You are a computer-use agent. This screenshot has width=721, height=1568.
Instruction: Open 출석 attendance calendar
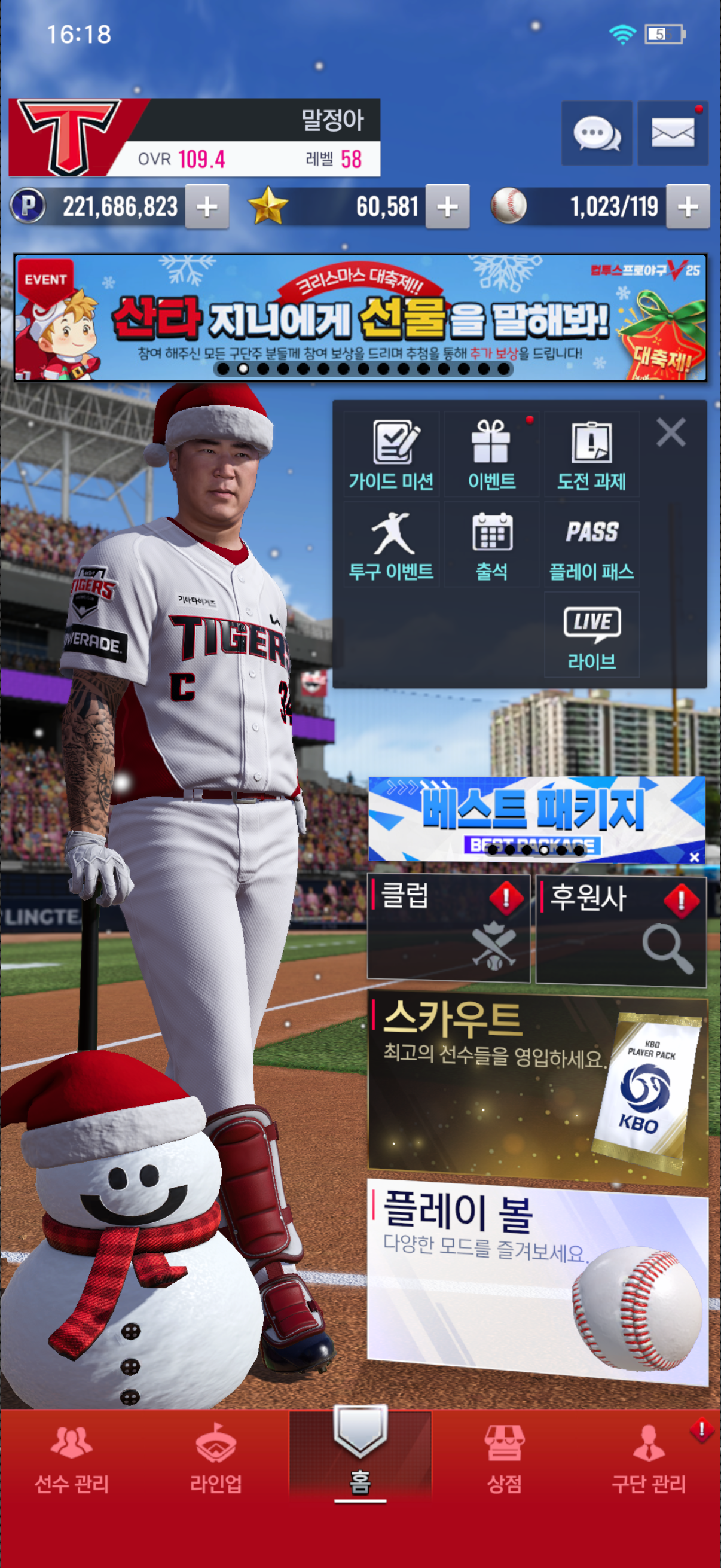coord(491,545)
